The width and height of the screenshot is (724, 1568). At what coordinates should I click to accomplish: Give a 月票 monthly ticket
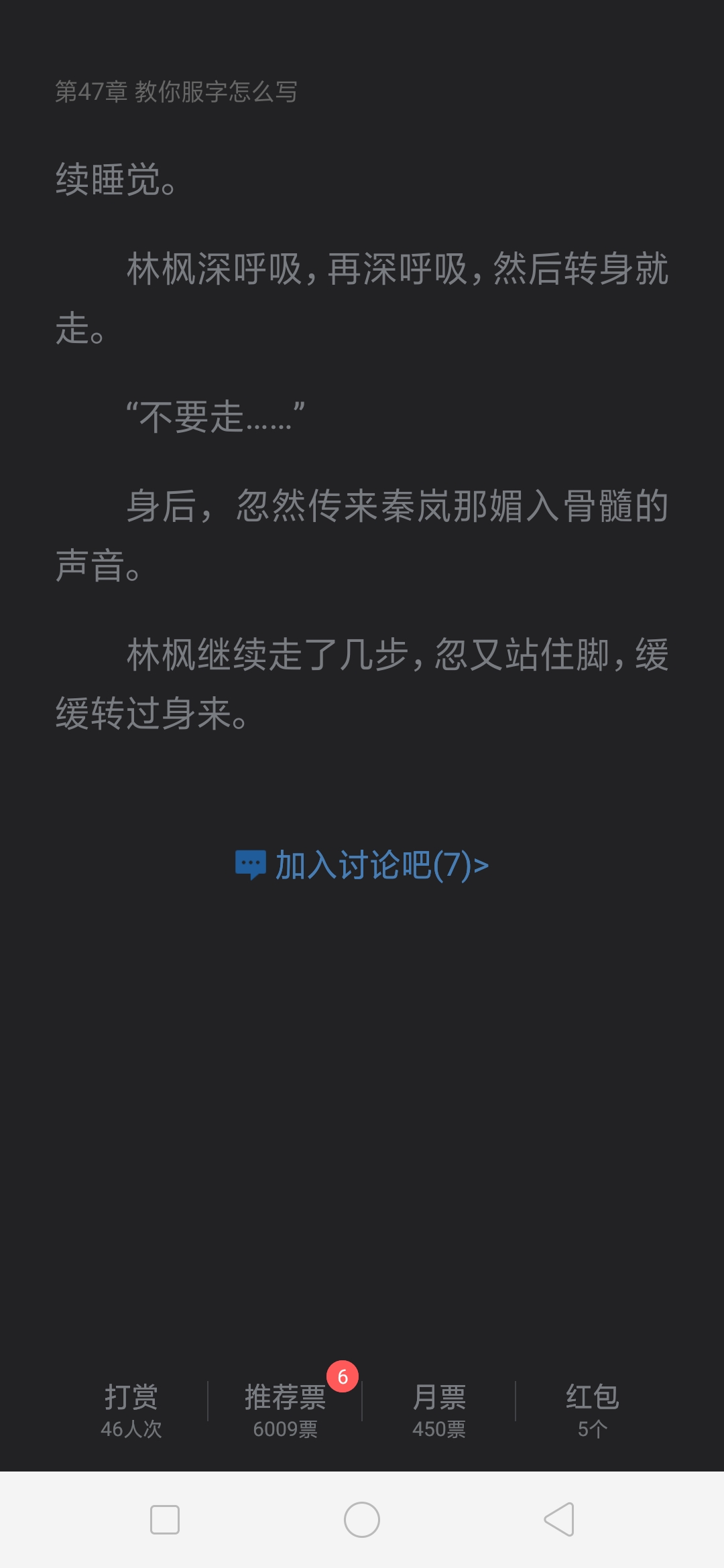[x=439, y=1411]
